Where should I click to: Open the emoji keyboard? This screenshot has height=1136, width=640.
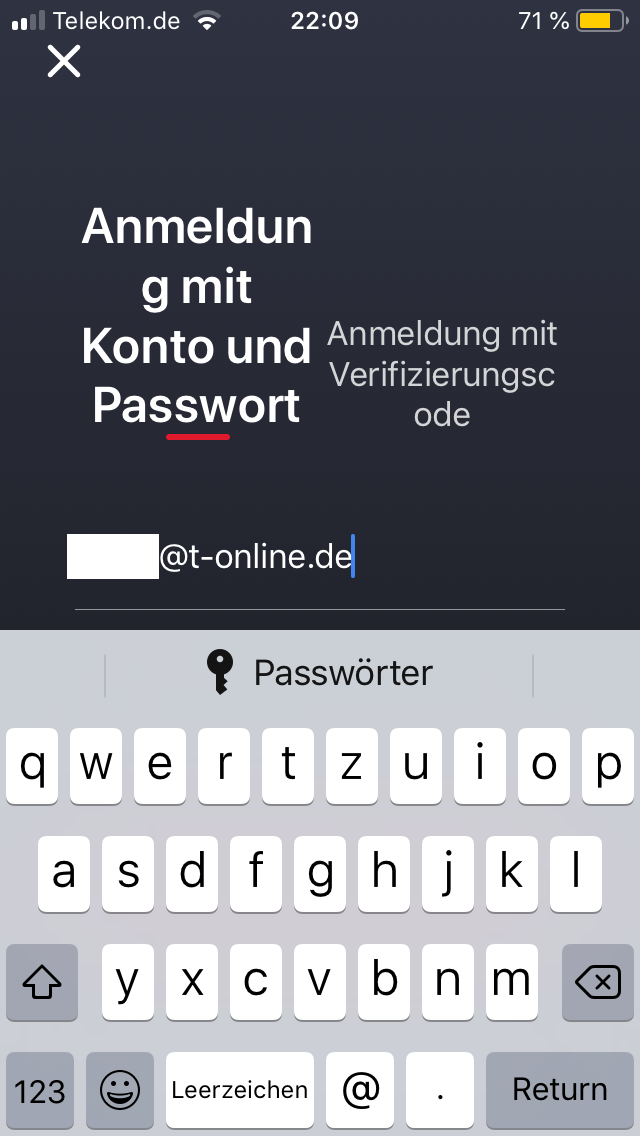click(x=119, y=1089)
